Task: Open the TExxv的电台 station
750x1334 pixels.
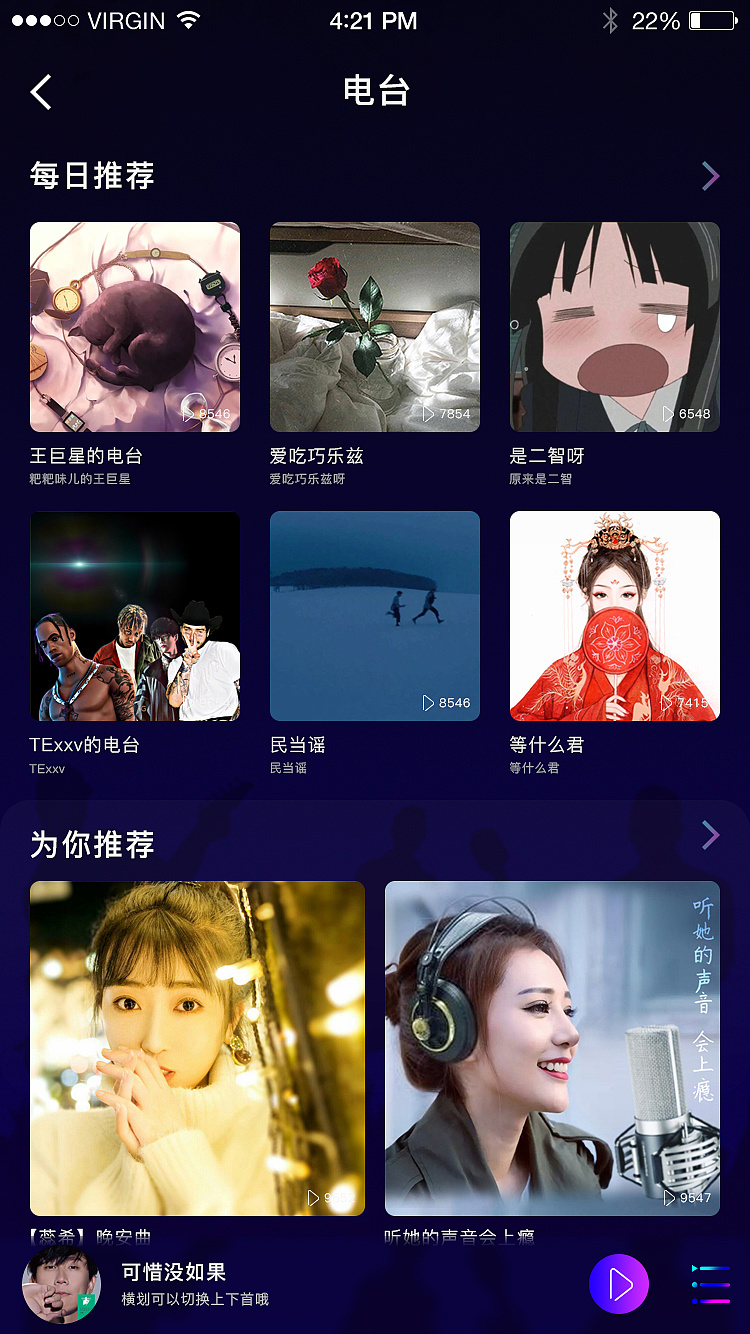Action: tap(135, 616)
